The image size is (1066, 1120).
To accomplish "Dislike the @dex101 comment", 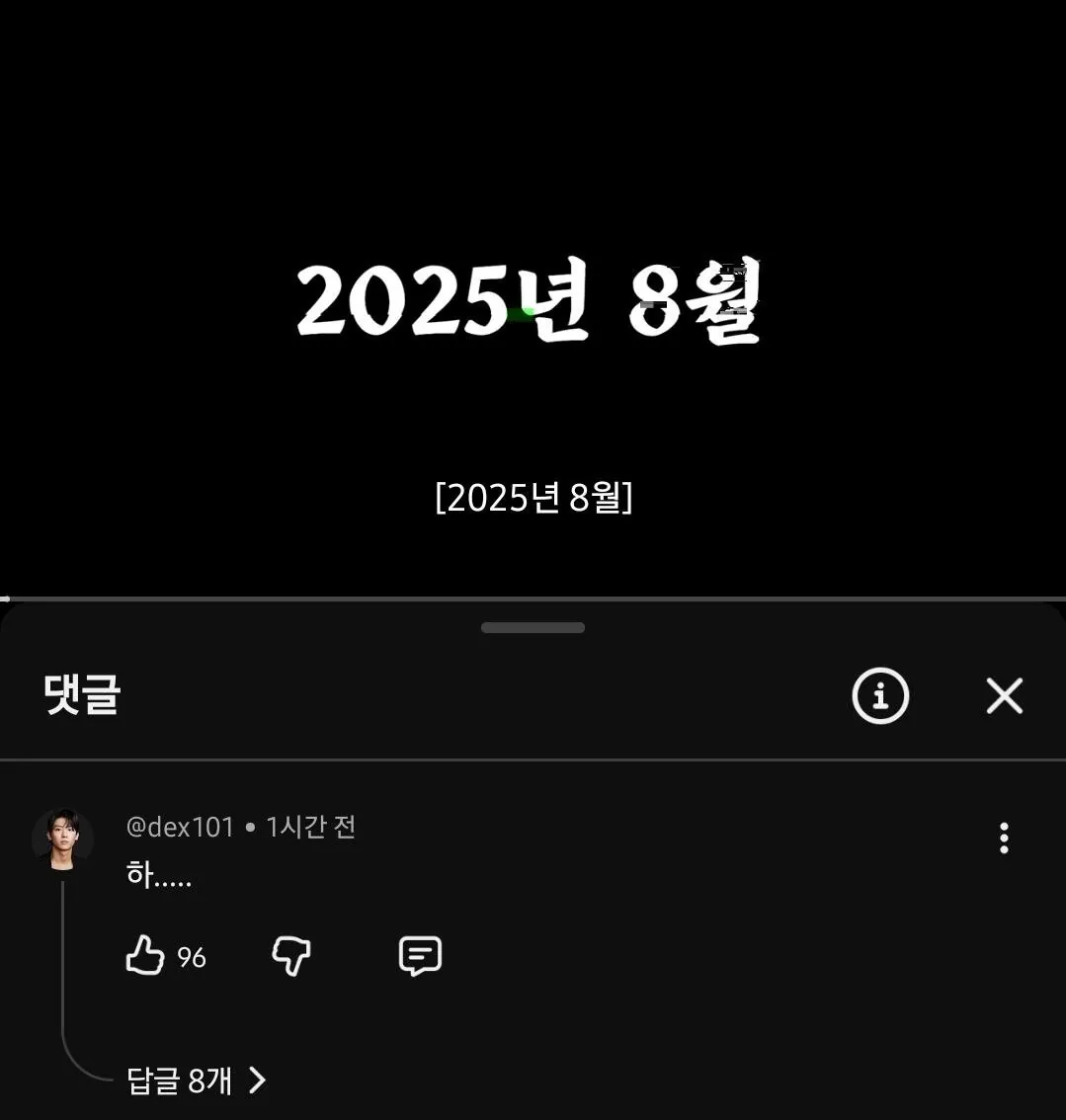I will (290, 956).
